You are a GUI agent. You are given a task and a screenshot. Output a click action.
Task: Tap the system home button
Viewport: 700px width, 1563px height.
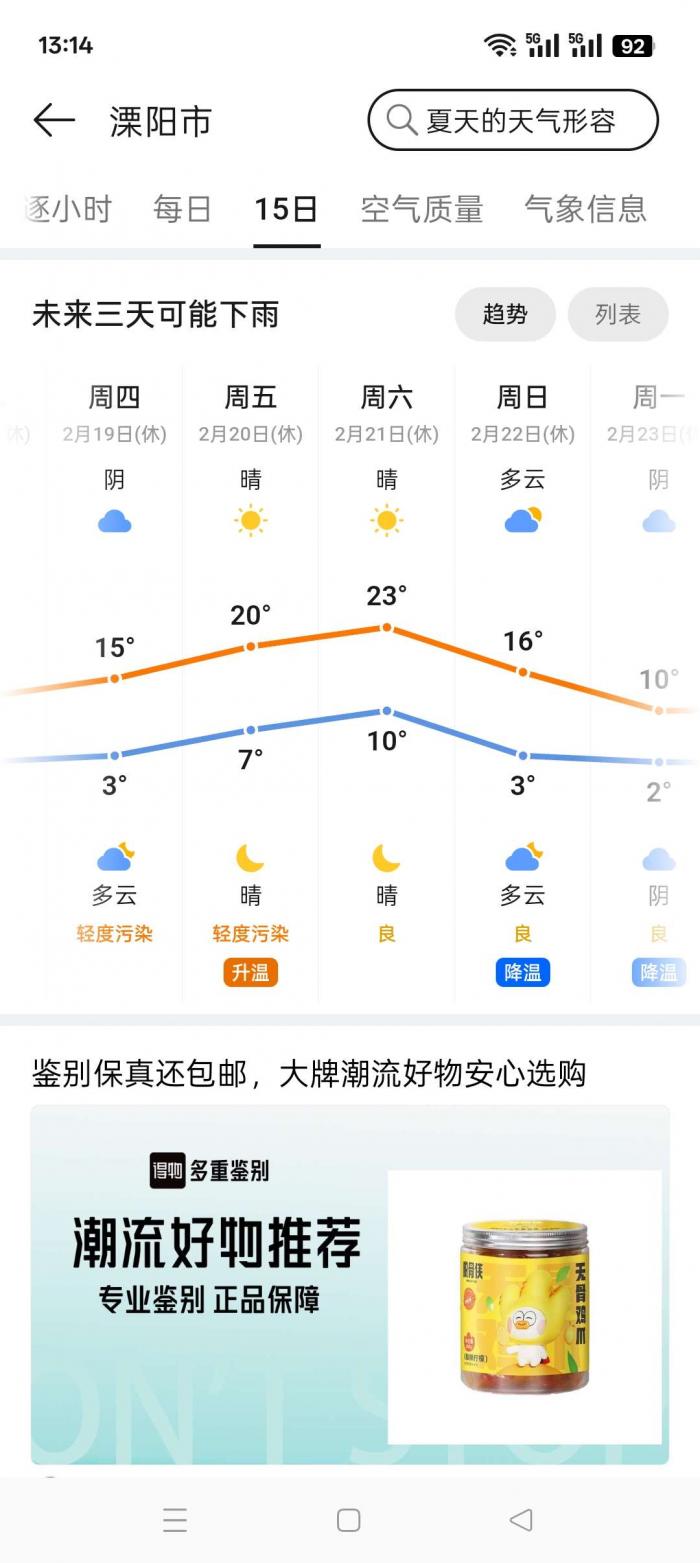[348, 1520]
